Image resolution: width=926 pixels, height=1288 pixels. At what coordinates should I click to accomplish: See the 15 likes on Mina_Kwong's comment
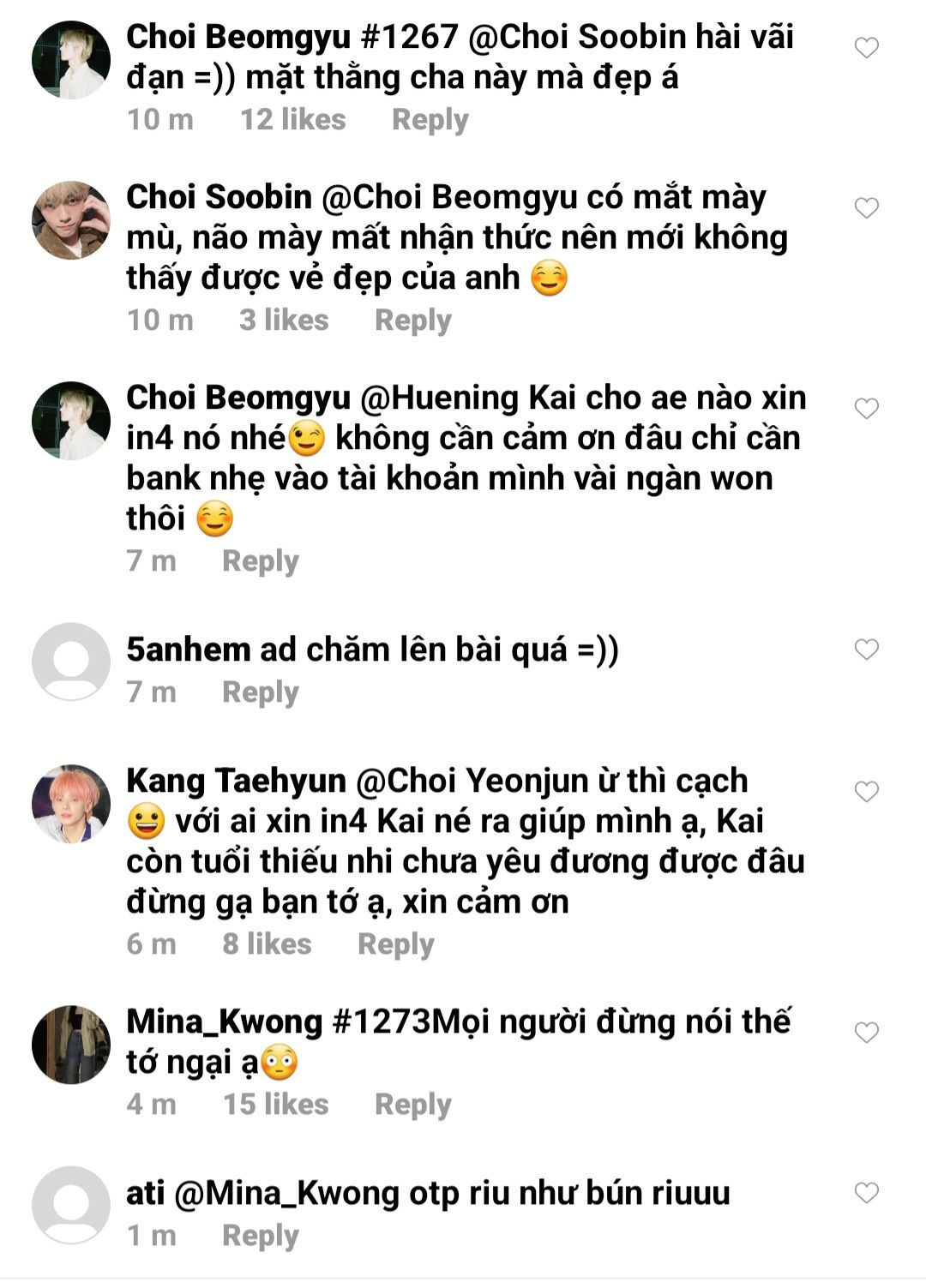pyautogui.click(x=275, y=1105)
